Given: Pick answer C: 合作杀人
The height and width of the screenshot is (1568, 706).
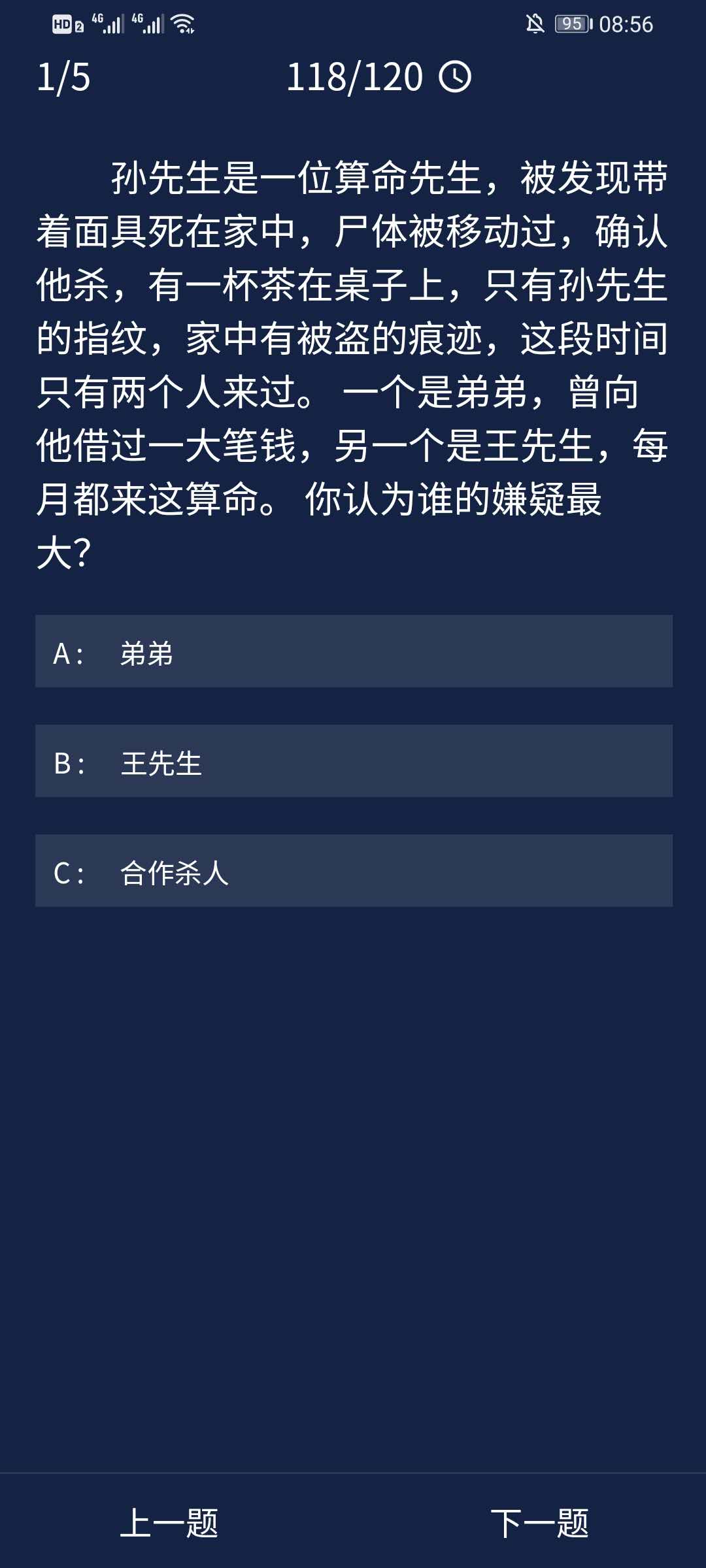Looking at the screenshot, I should 353,871.
